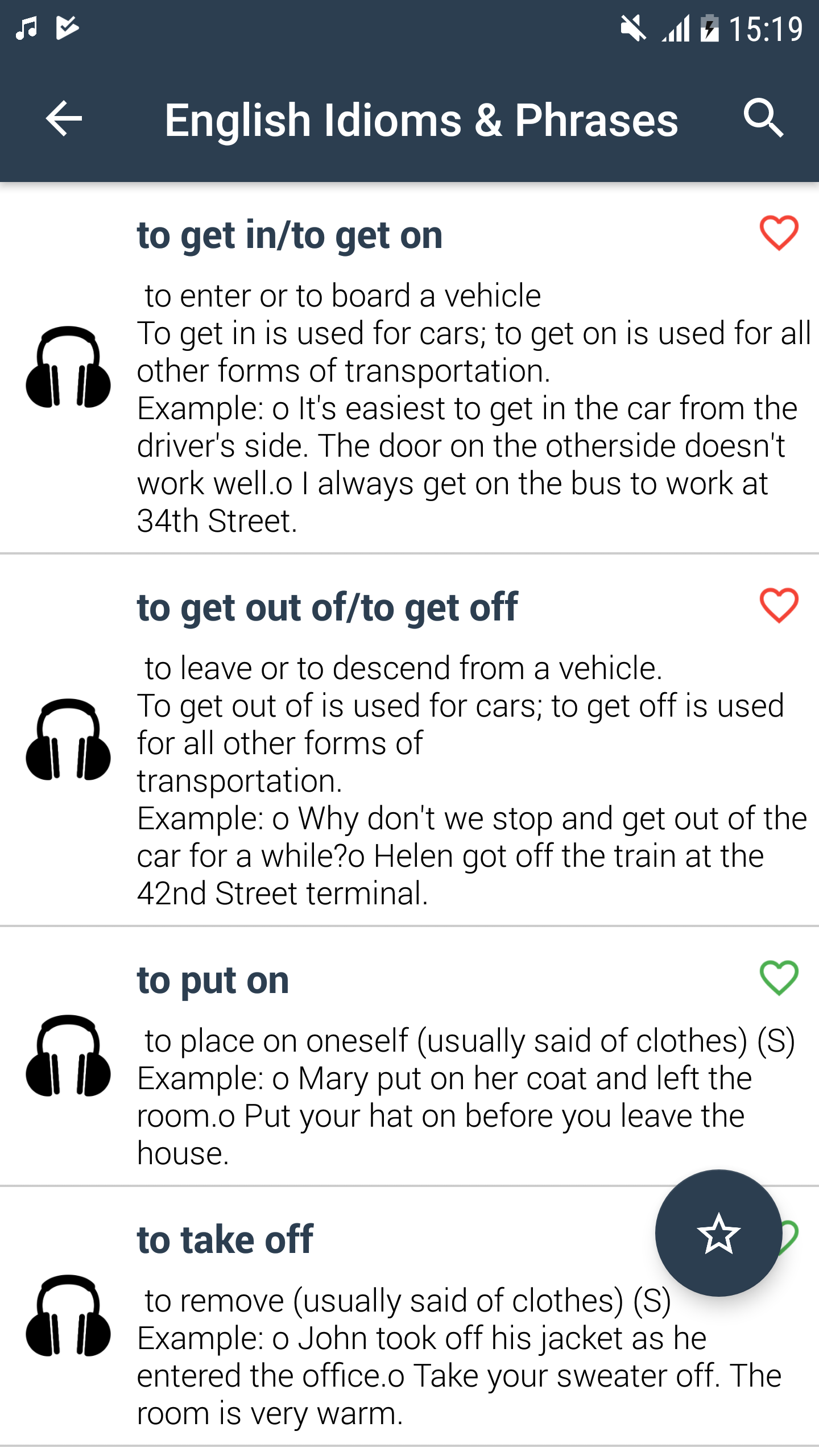819x1456 pixels.
Task: Favorite 'to get in/to get on' heart
Action: point(779,233)
